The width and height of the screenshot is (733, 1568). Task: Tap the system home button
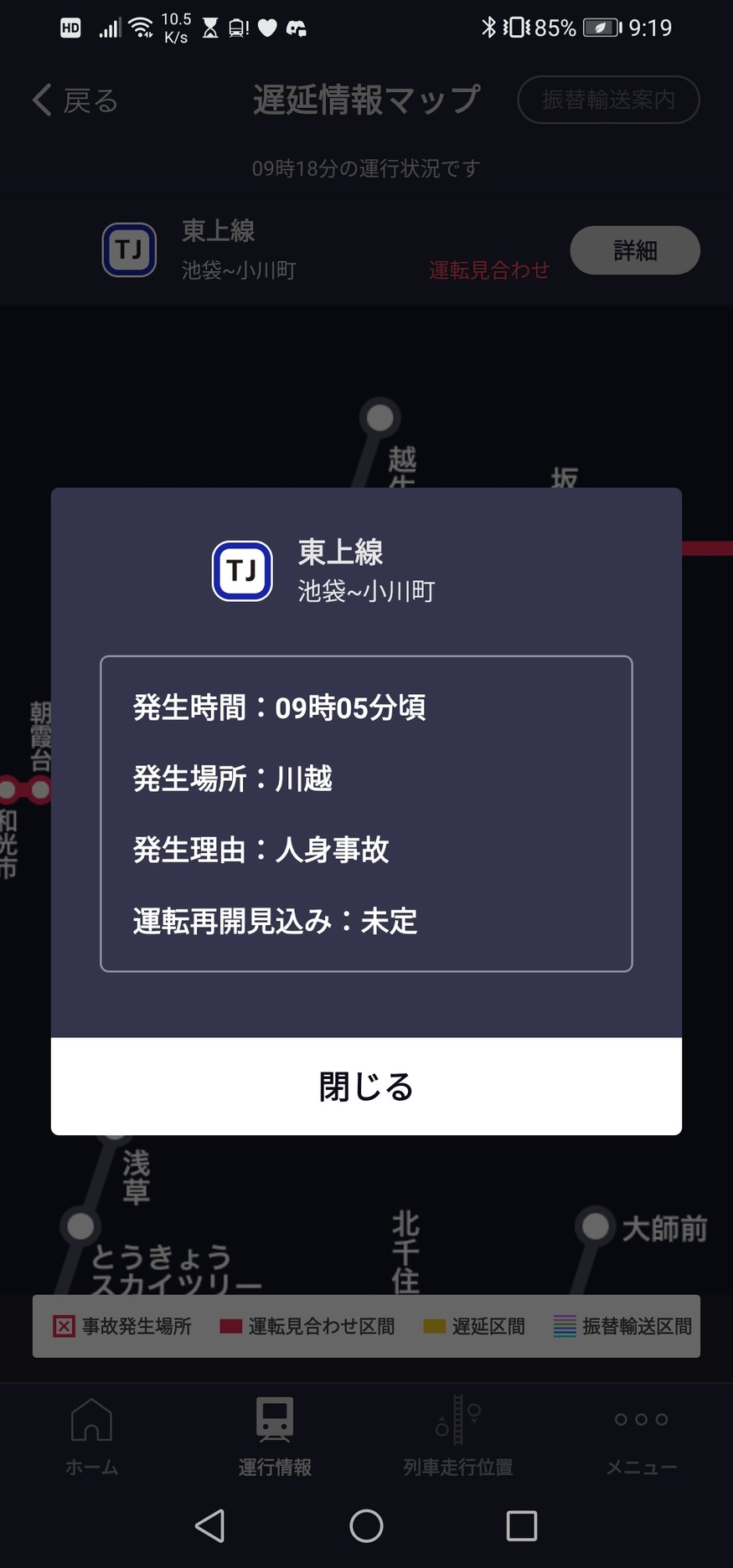[366, 1525]
